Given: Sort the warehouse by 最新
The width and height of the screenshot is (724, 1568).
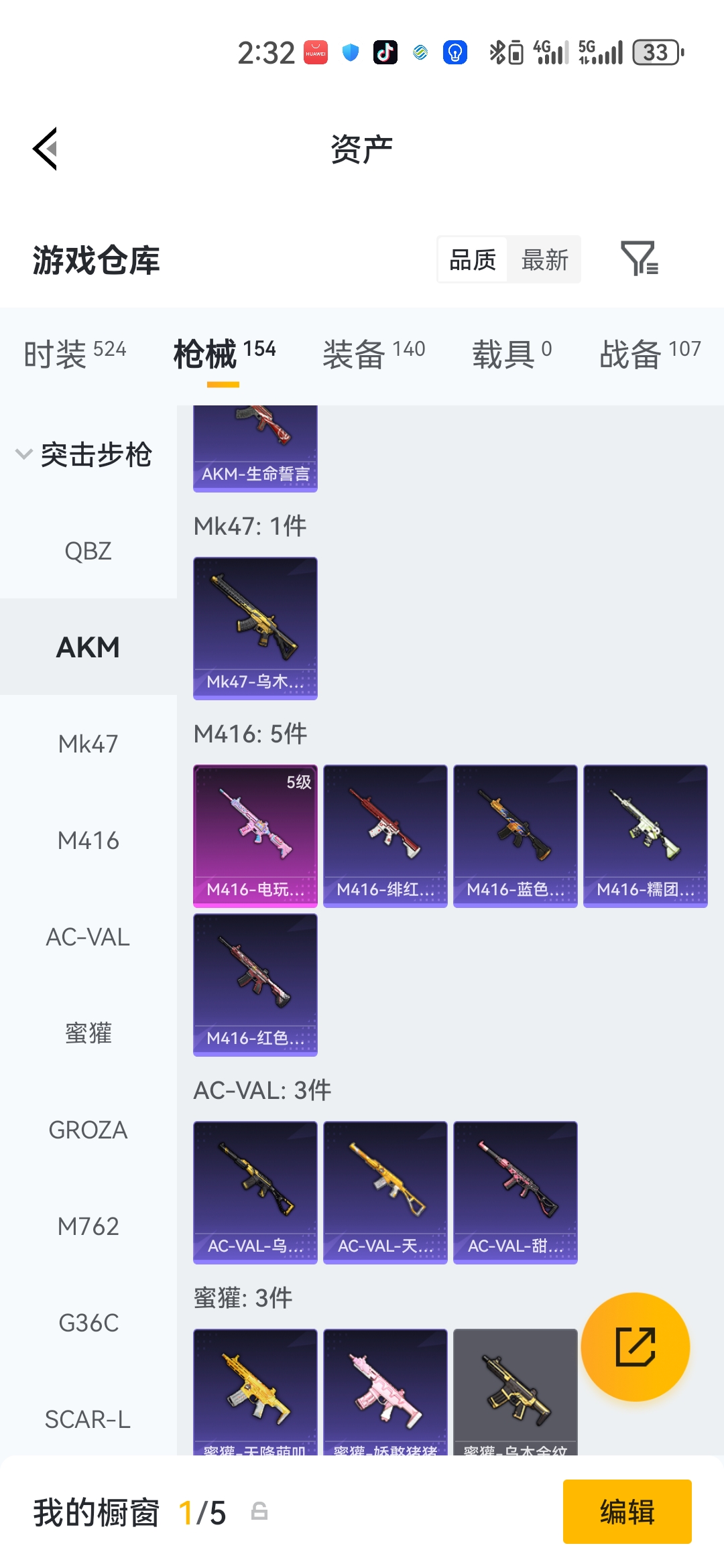Looking at the screenshot, I should click(544, 260).
